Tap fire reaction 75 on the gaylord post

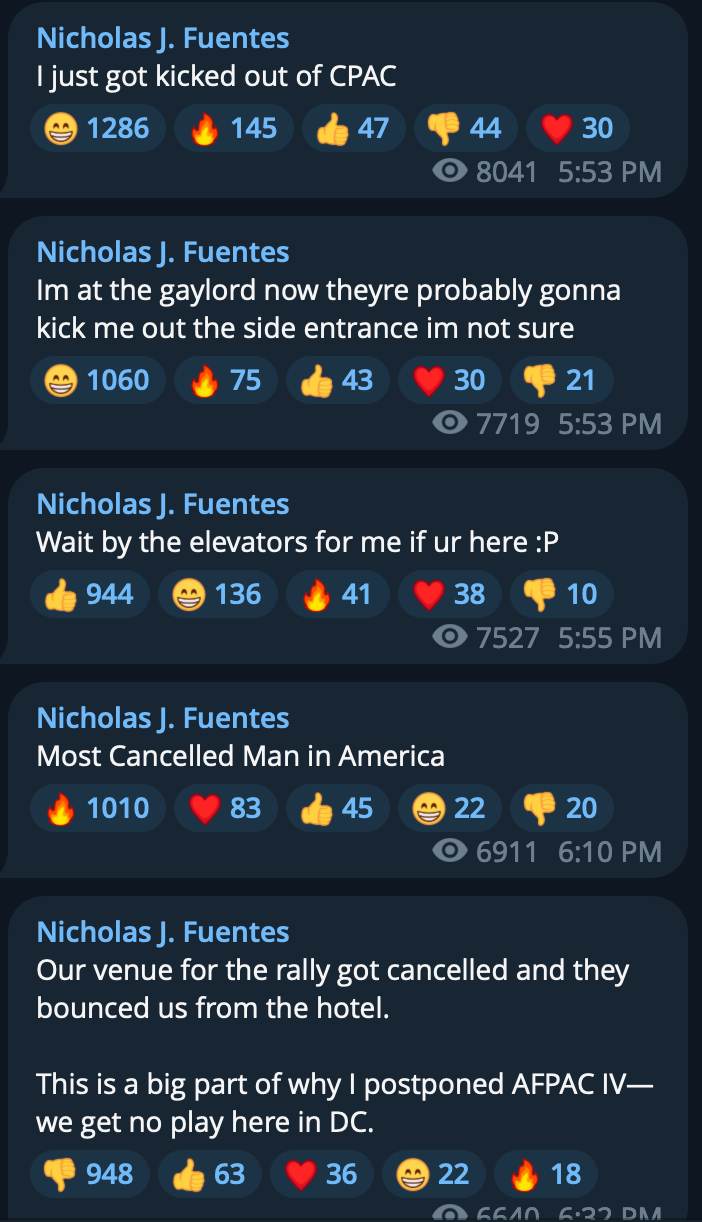click(x=226, y=380)
